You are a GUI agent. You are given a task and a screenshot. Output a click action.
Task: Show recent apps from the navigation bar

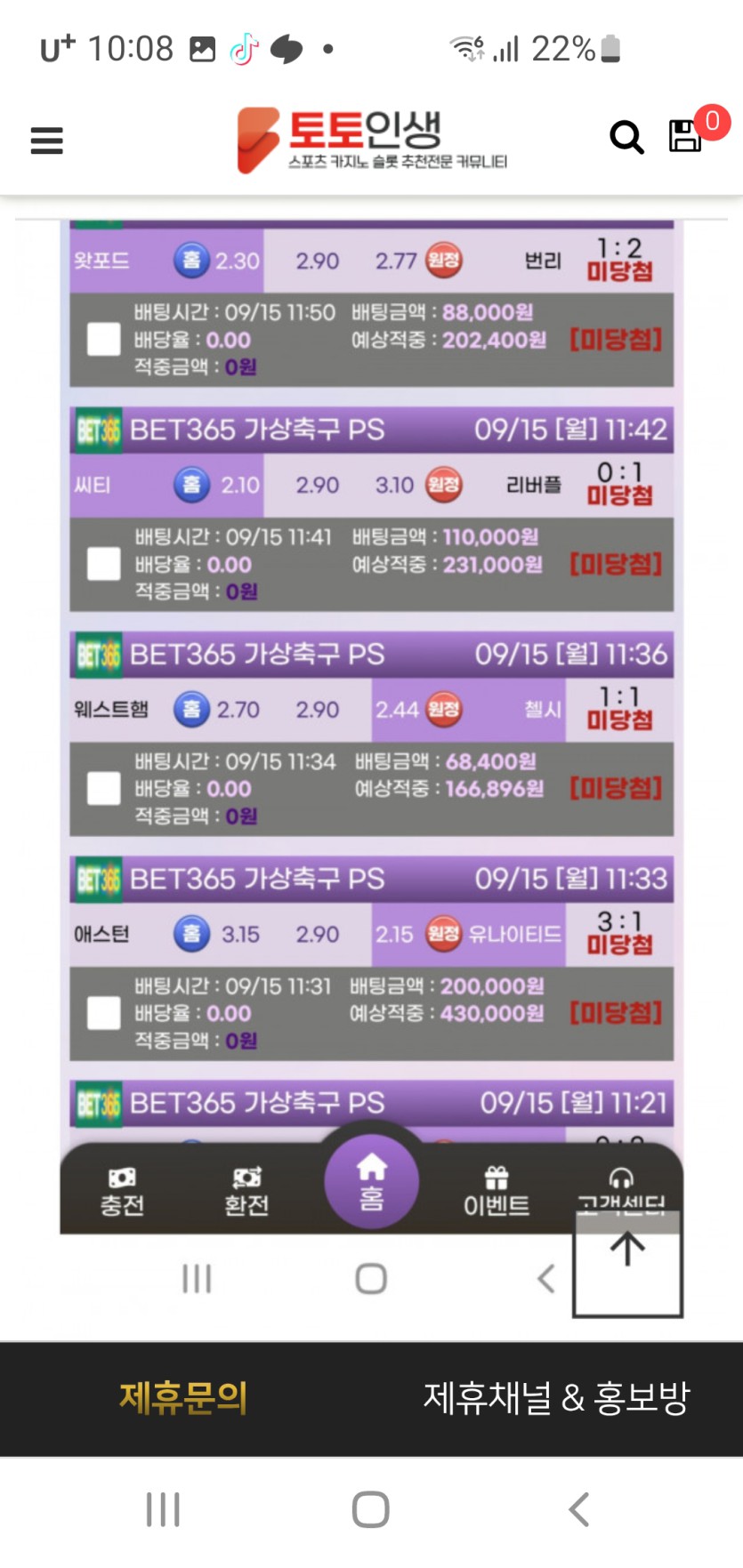[164, 1509]
